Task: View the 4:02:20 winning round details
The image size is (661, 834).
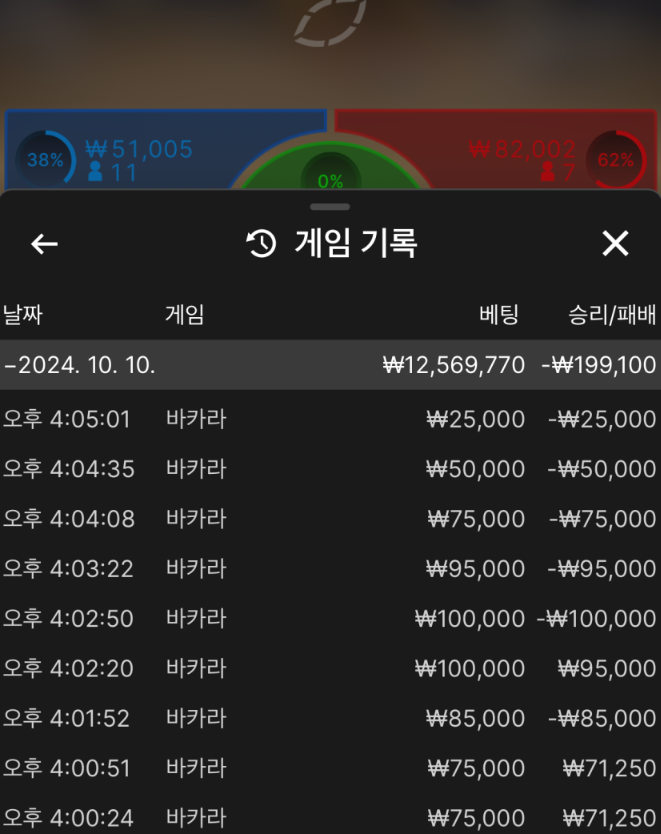Action: [x=330, y=668]
